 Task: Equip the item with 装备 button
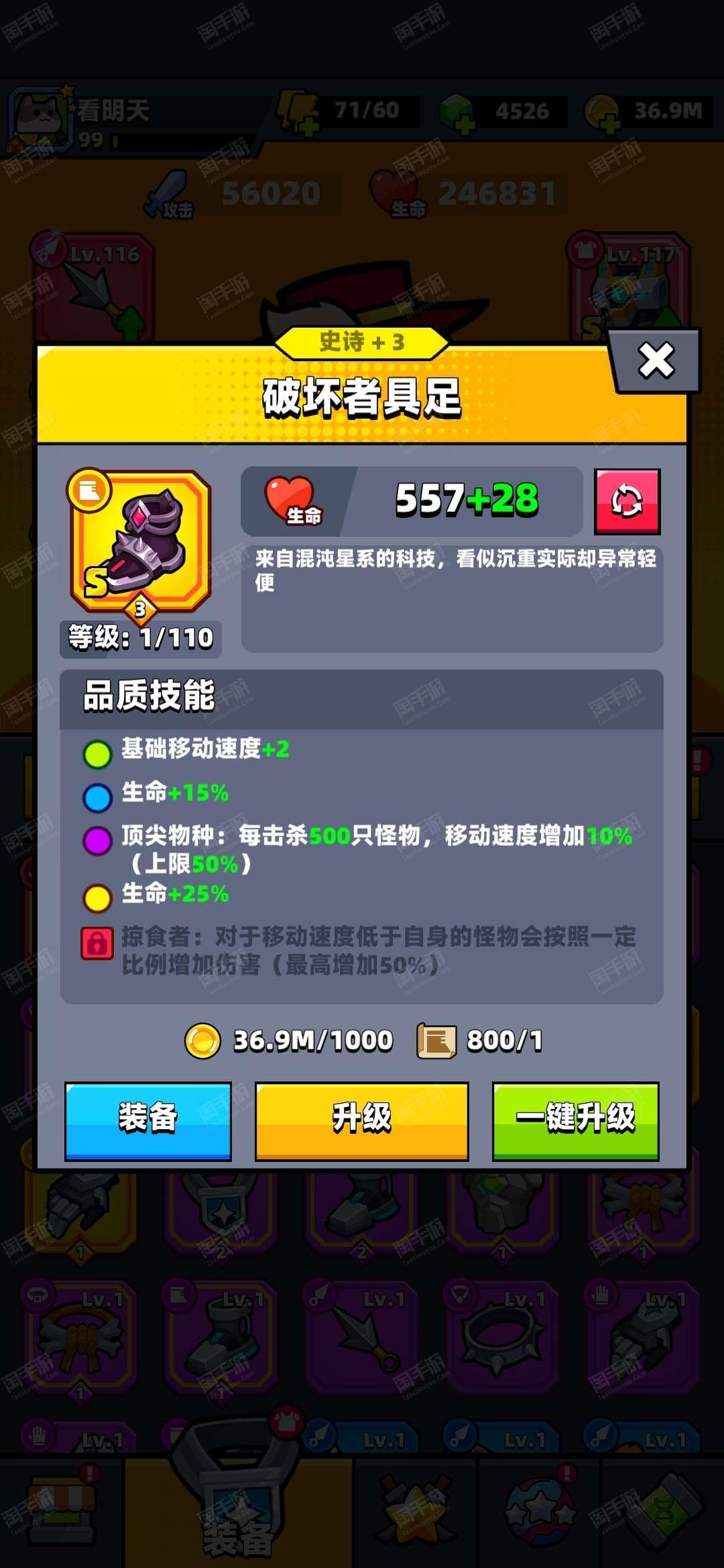(x=148, y=1121)
